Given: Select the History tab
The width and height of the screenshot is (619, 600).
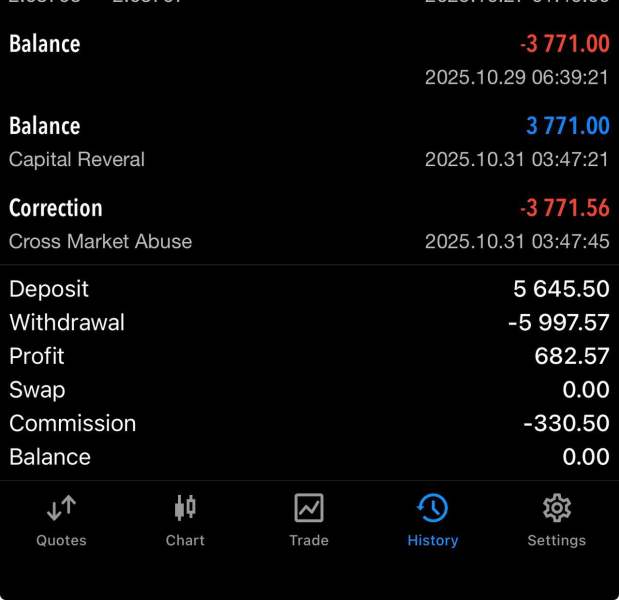Looking at the screenshot, I should point(433,520).
